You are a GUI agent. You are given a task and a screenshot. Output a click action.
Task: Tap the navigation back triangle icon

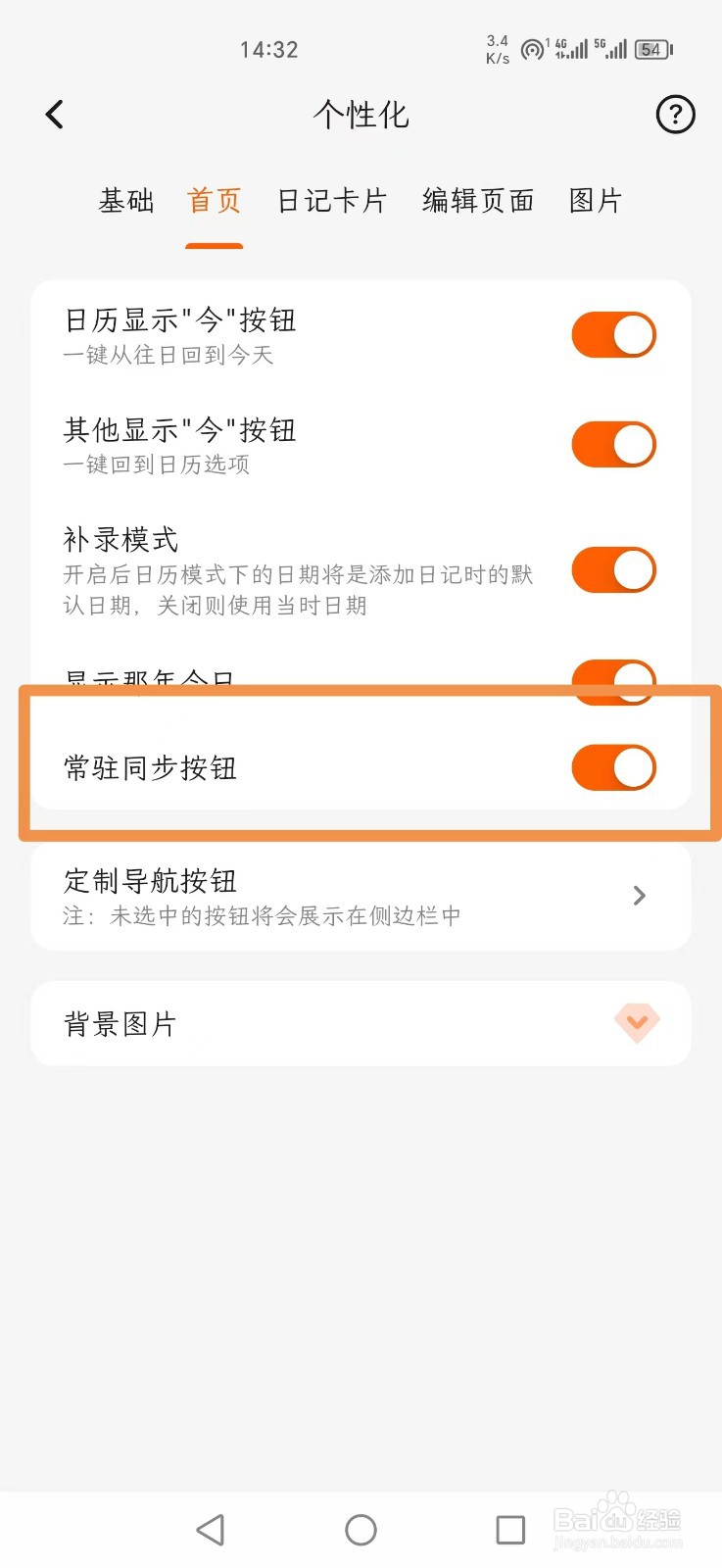coord(211,1529)
